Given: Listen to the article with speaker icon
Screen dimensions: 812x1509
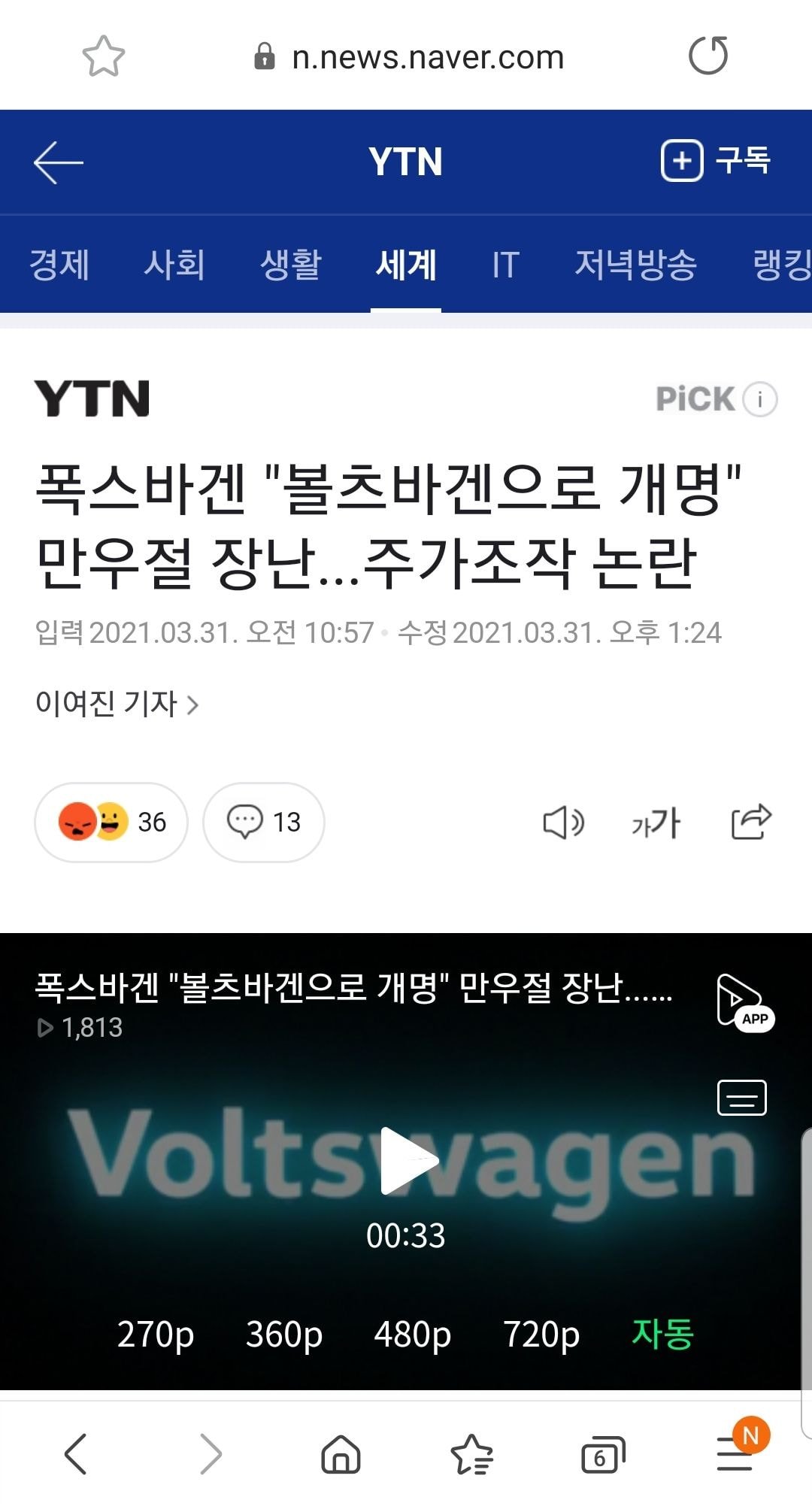Looking at the screenshot, I should click(563, 822).
